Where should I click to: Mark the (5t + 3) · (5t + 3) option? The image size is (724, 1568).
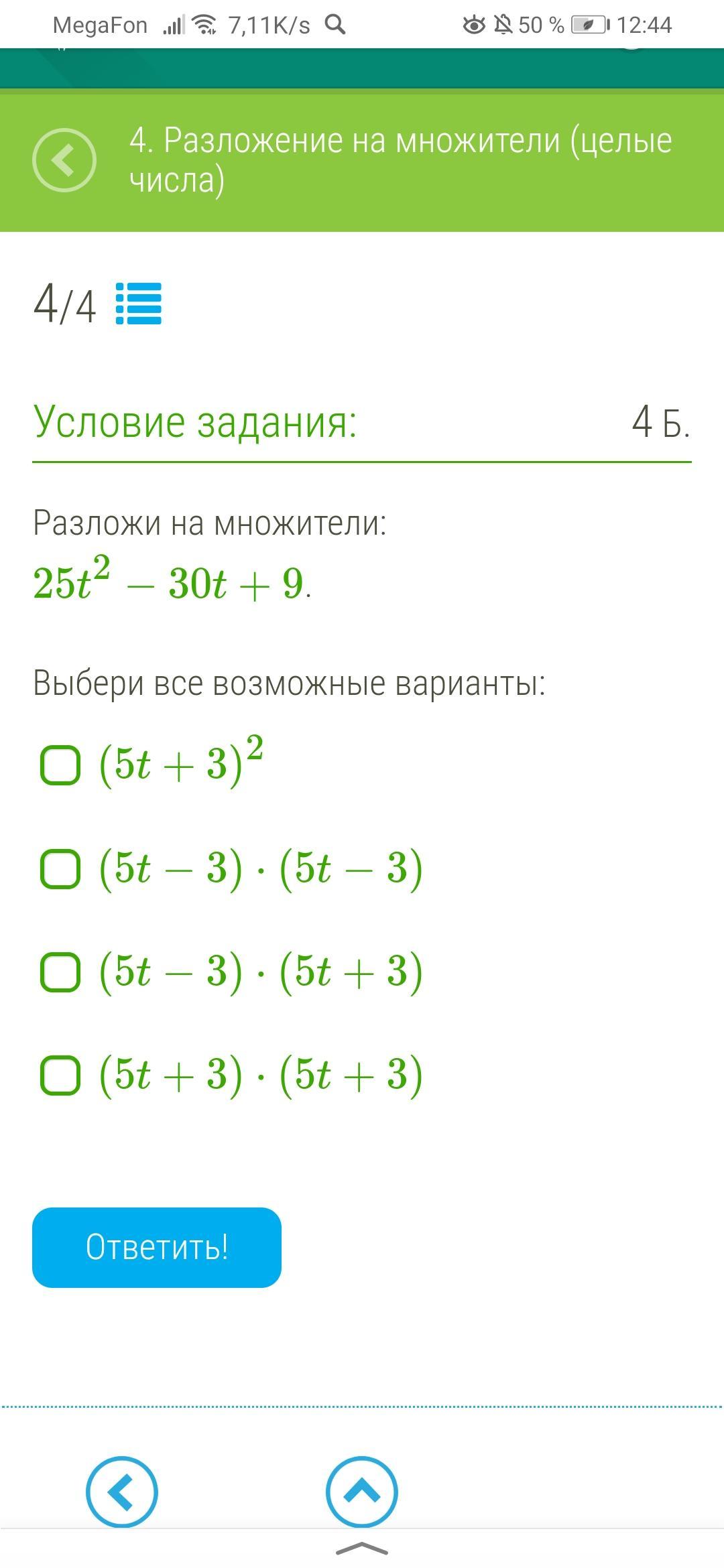[x=60, y=1075]
